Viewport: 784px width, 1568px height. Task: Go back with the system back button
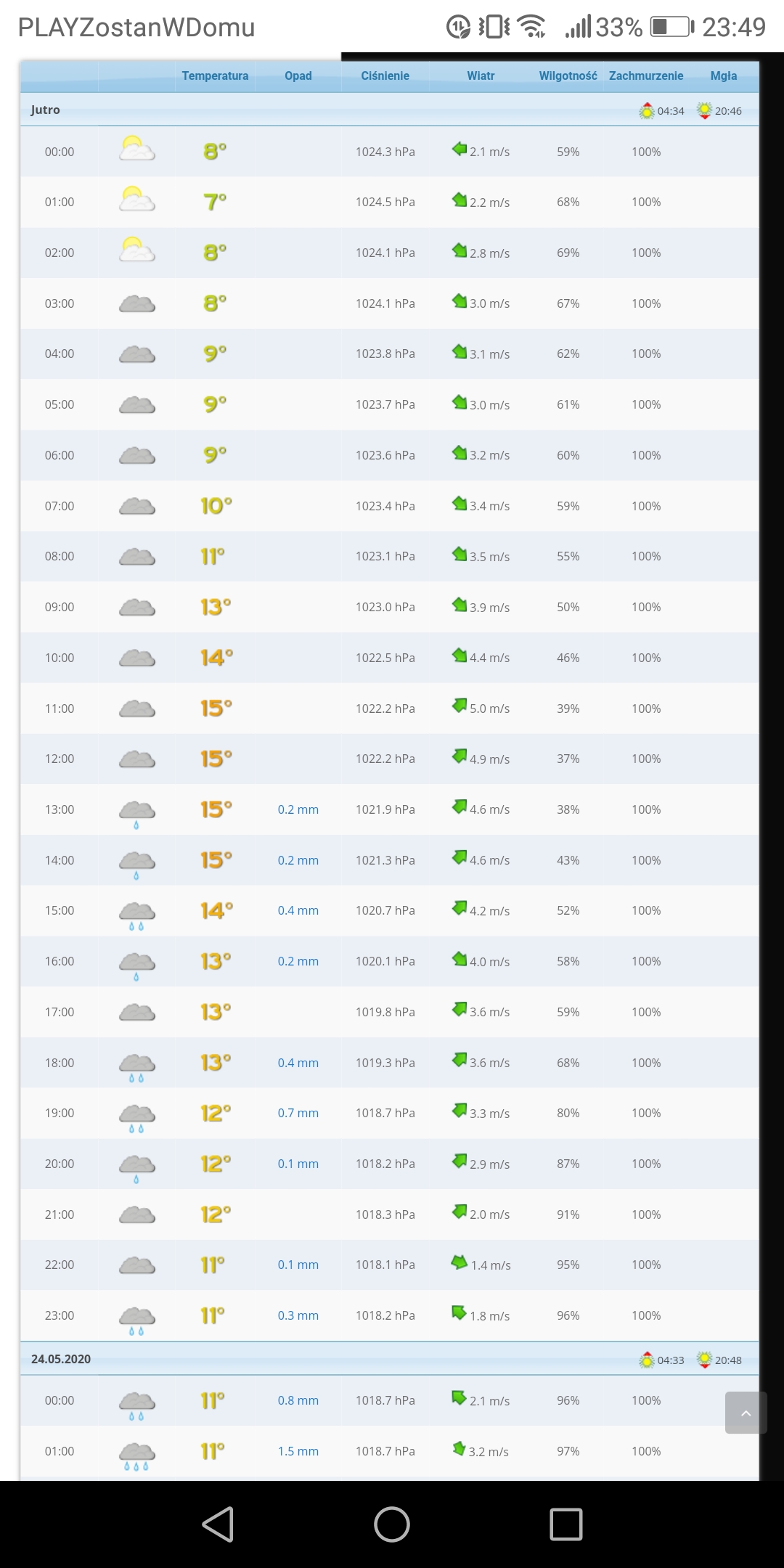point(218,1524)
